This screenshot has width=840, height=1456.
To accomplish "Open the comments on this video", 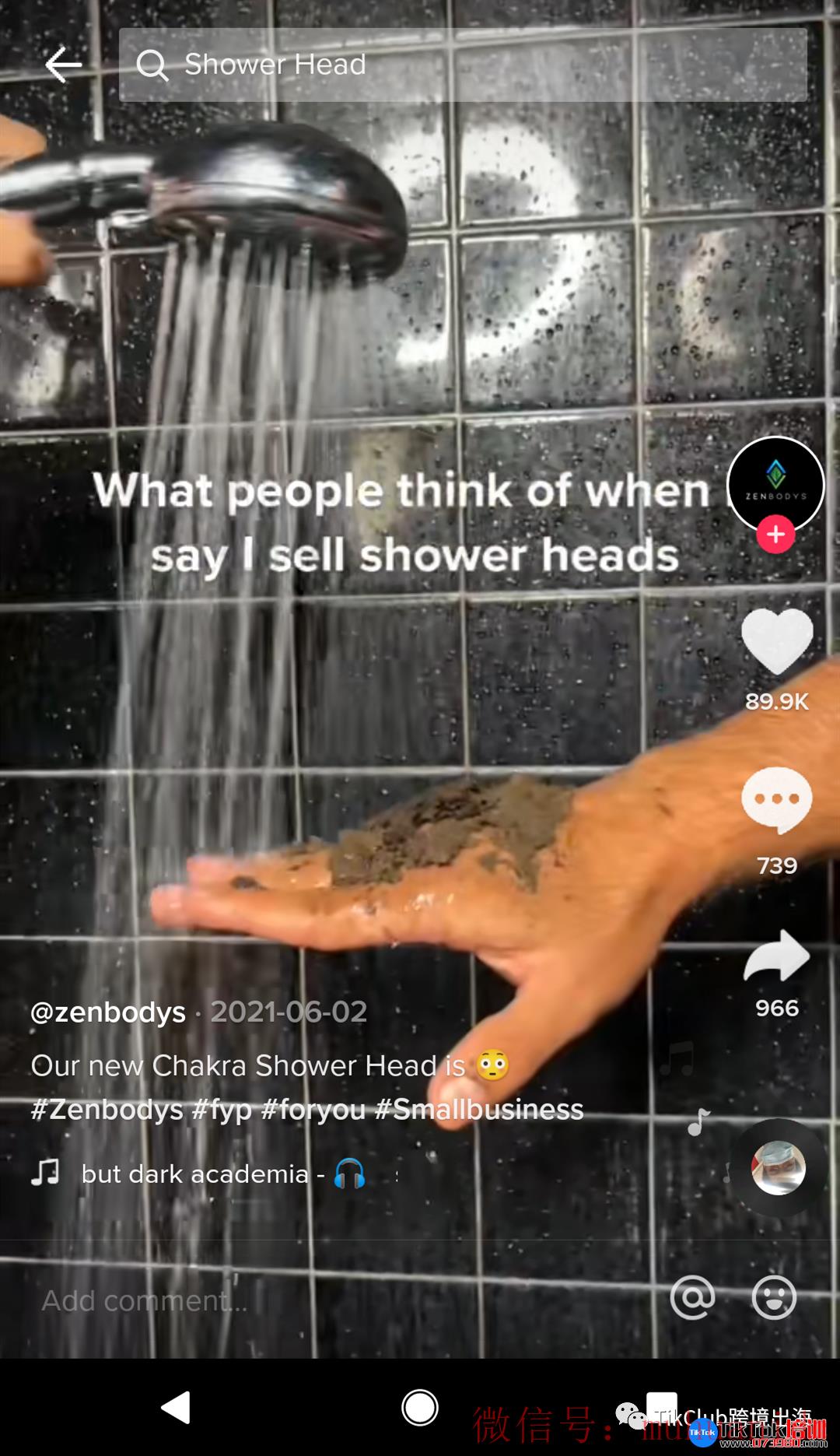I will [776, 801].
